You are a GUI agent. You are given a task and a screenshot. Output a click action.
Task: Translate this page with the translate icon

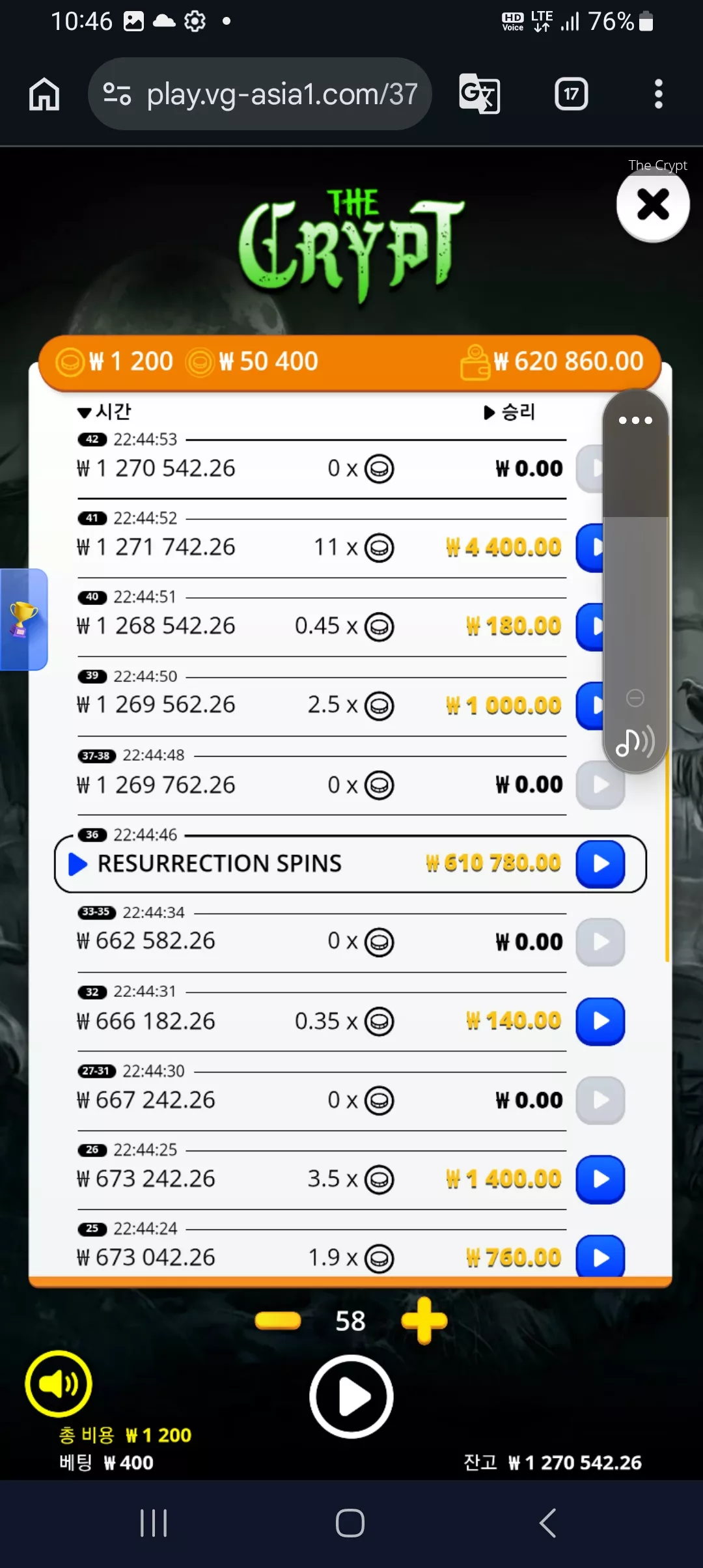[480, 94]
